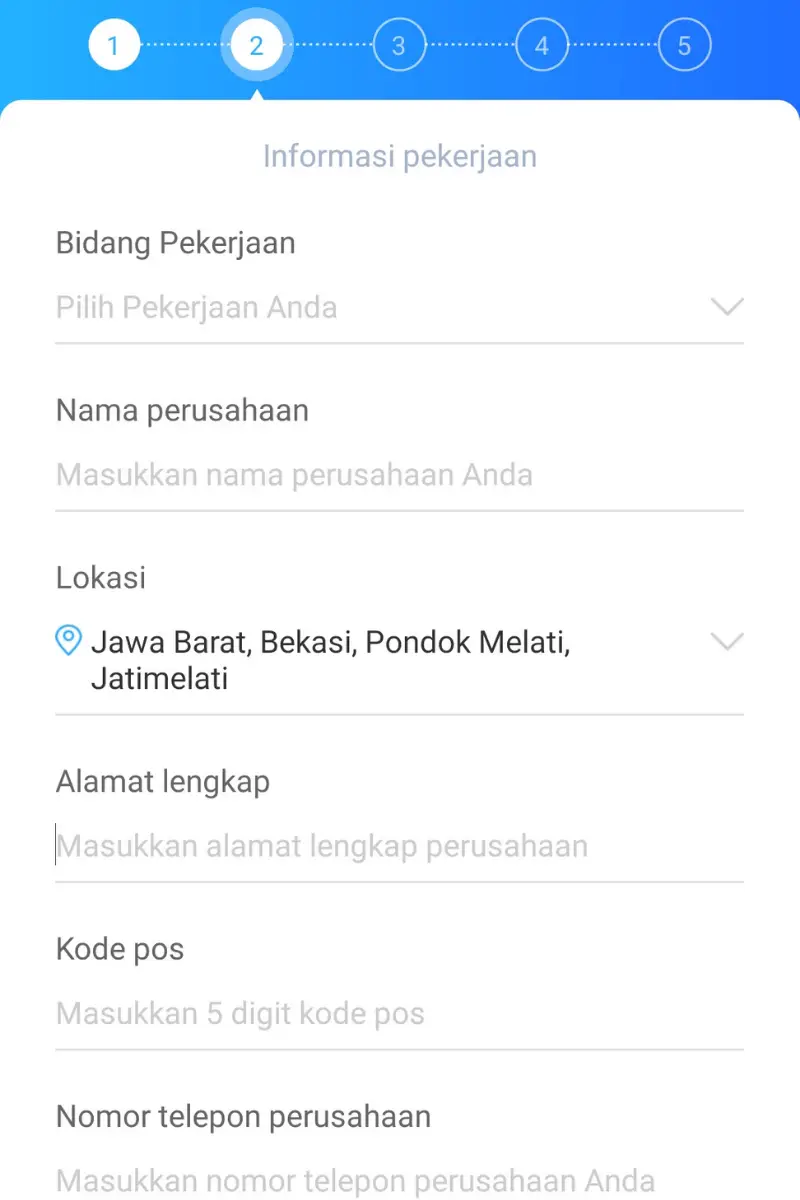The height and width of the screenshot is (1200, 800).
Task: Click step 4 circle at the top
Action: [x=542, y=44]
